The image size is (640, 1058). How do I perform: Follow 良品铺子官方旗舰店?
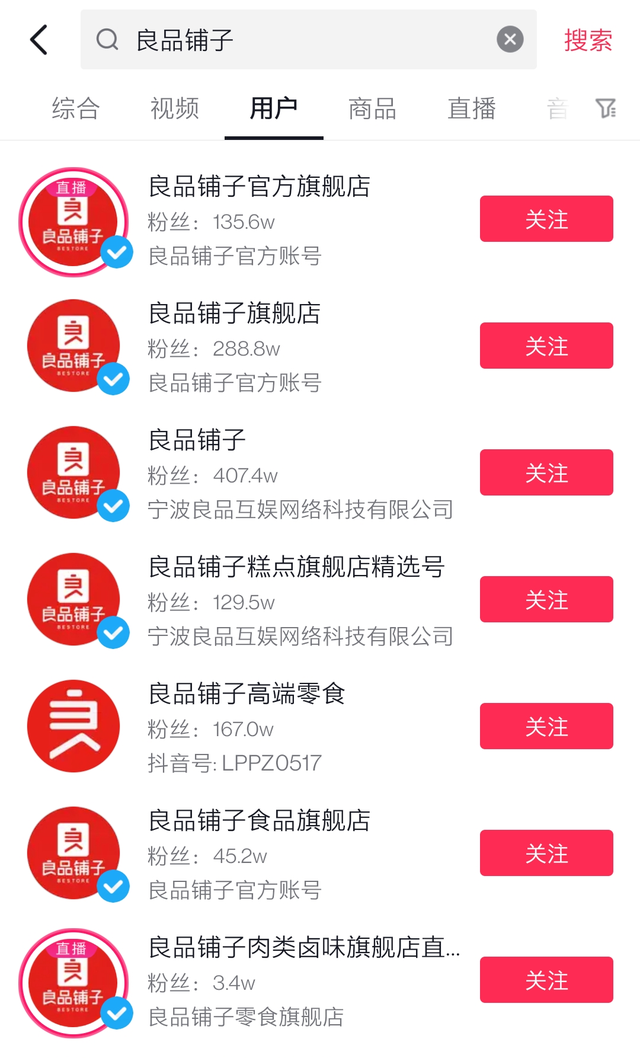[x=546, y=219]
